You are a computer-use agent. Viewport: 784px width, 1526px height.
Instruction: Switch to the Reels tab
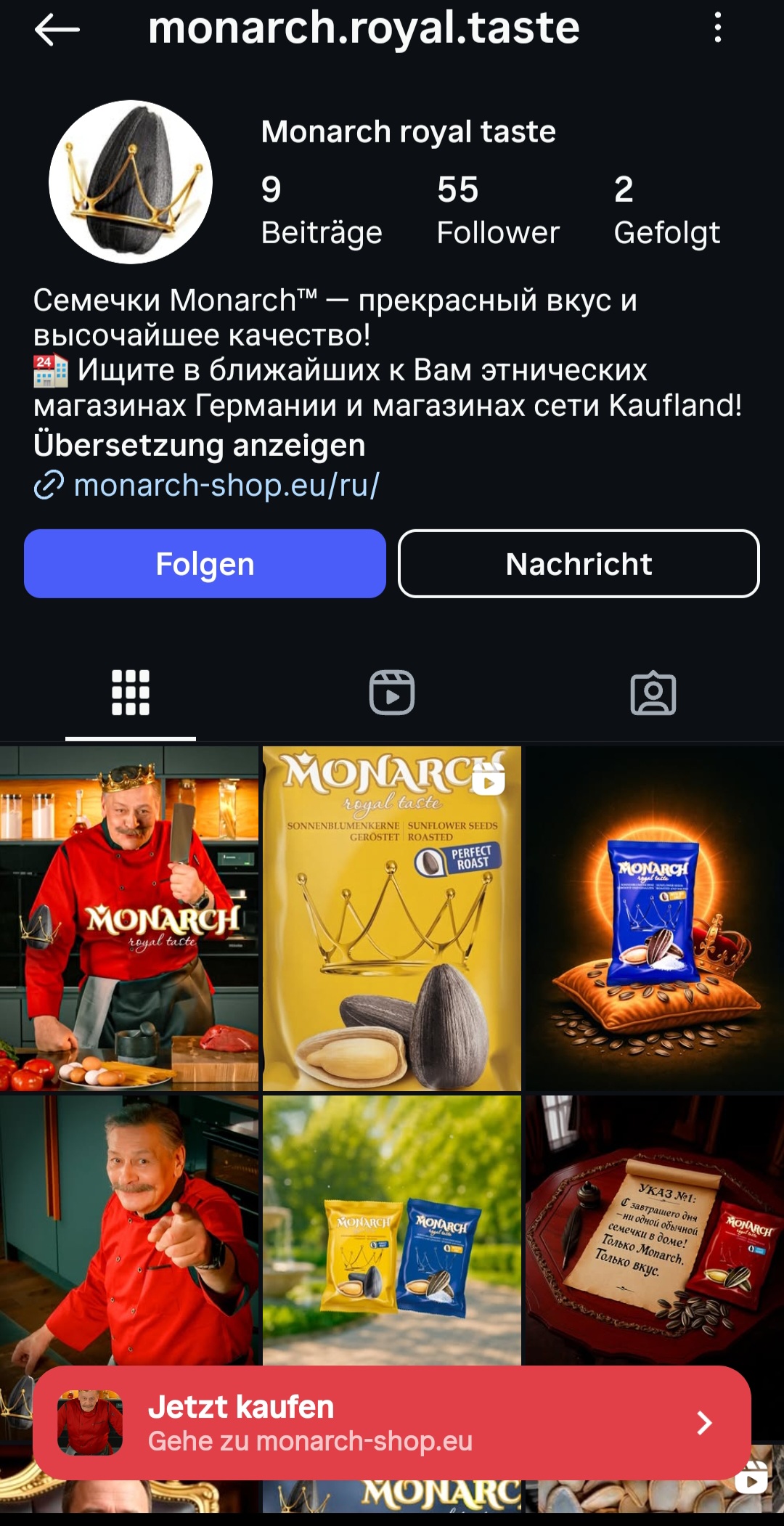pos(392,693)
